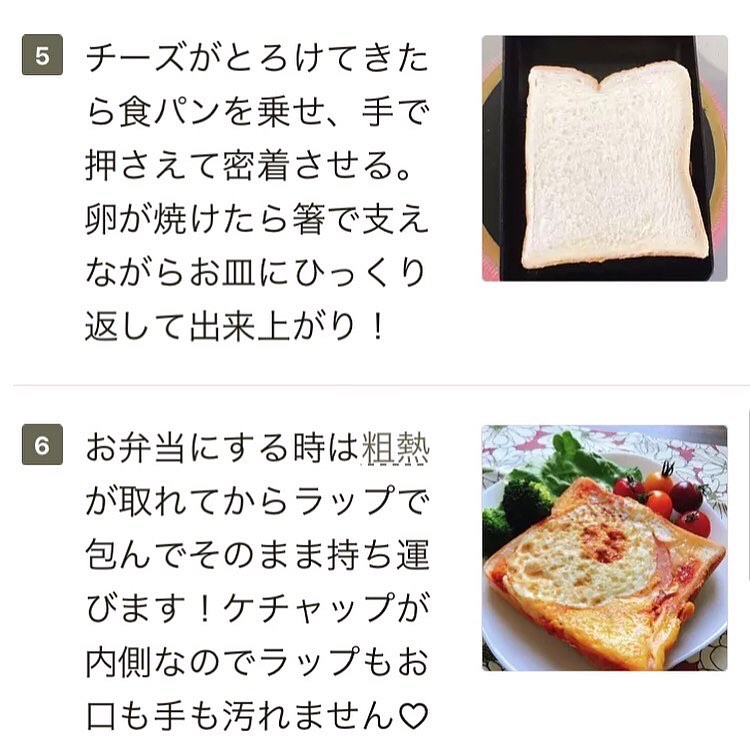Enlarge the step 5 bread photo

coord(604,158)
